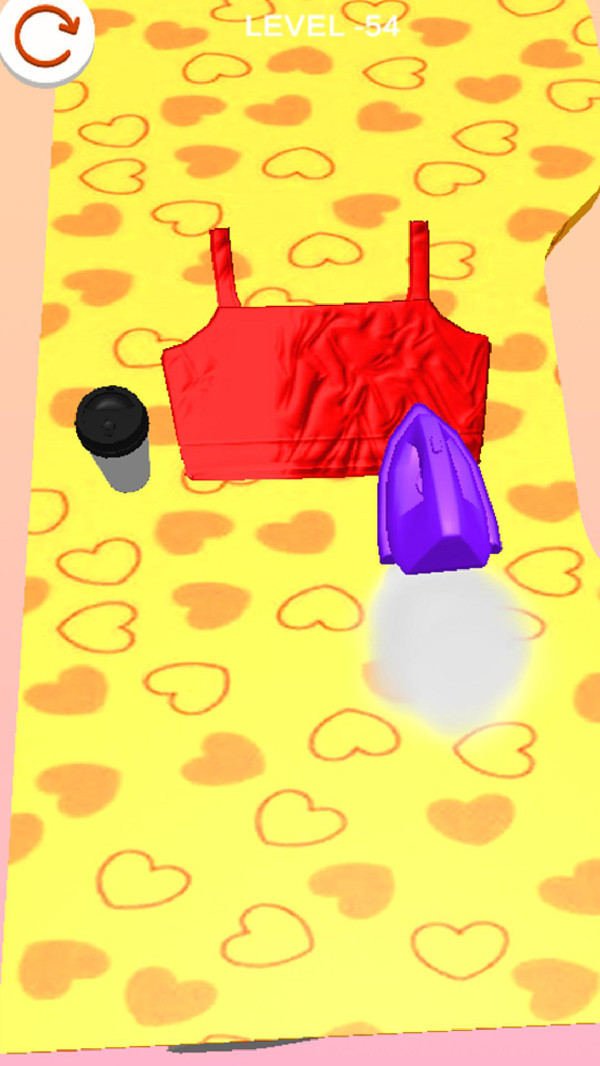Viewport: 600px width, 1066px height.
Task: Tap the restart level button
Action: [46, 35]
